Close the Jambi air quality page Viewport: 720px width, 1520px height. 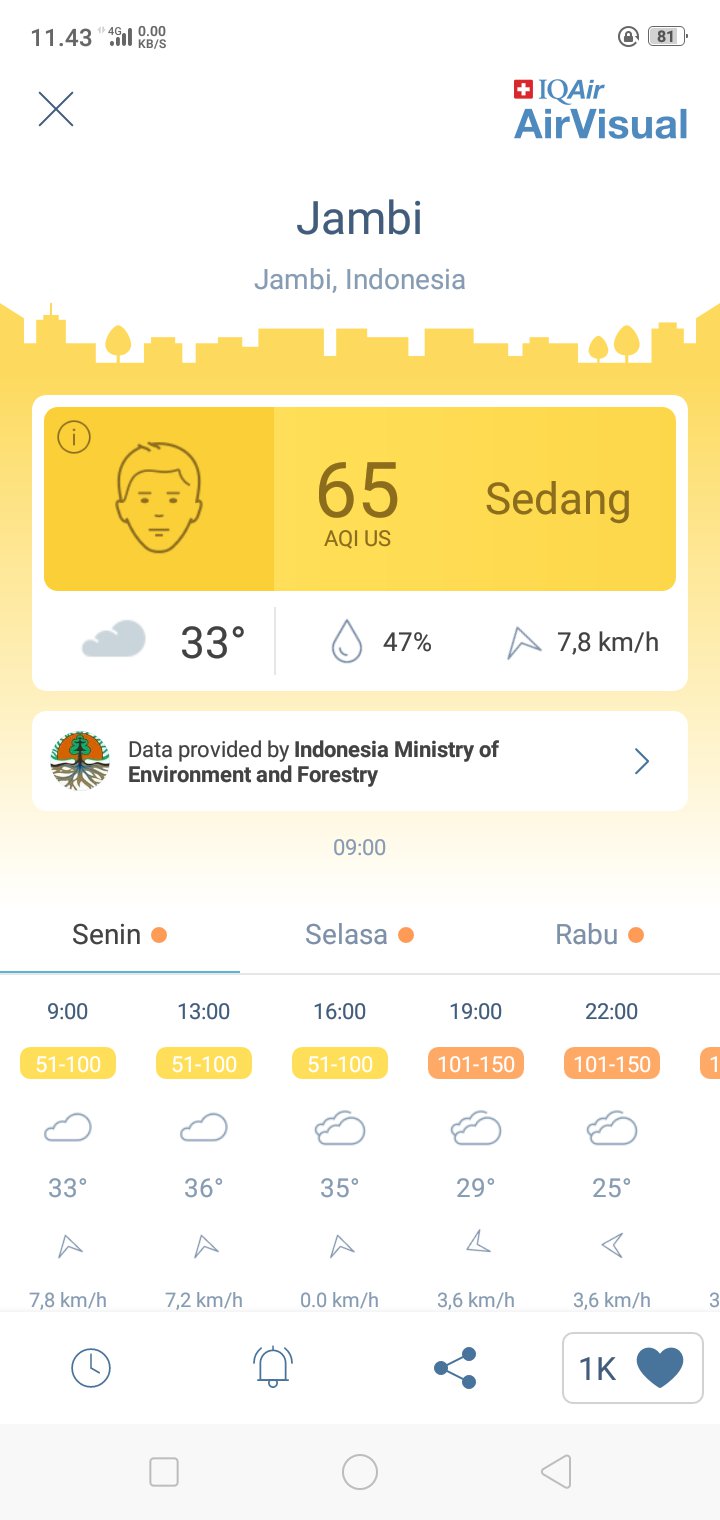pos(56,109)
